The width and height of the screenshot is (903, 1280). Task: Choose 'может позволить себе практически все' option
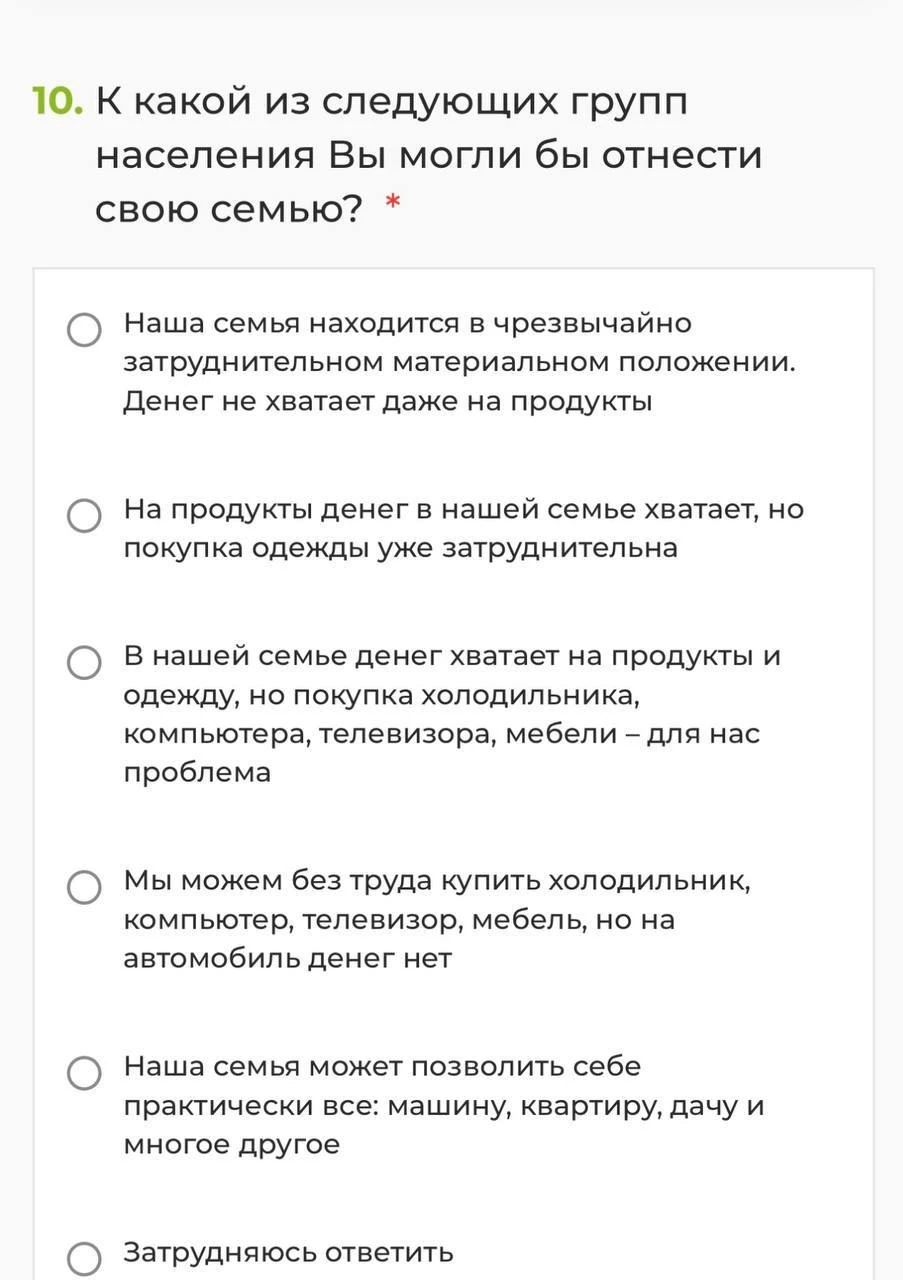click(x=84, y=1073)
